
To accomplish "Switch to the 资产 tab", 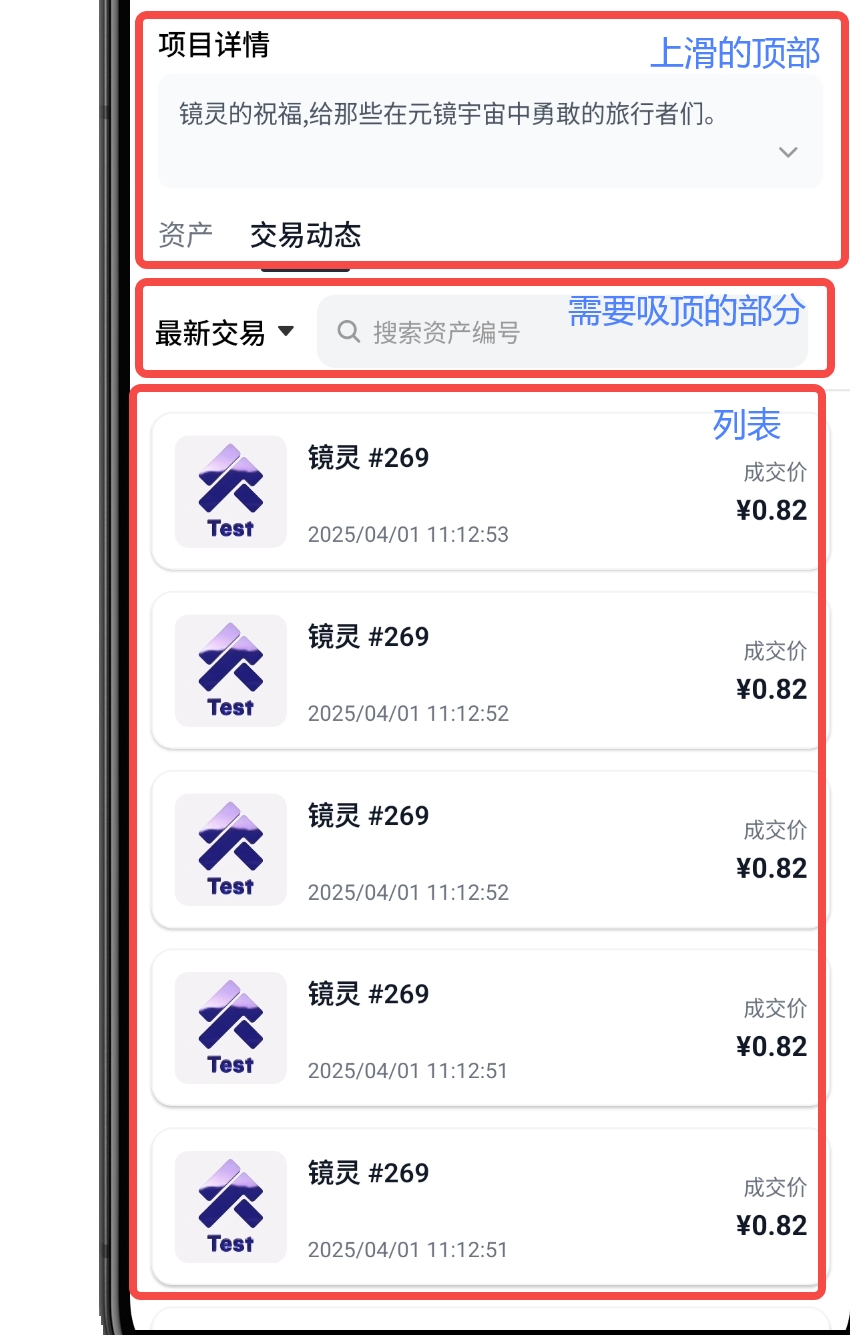I will 186,235.
